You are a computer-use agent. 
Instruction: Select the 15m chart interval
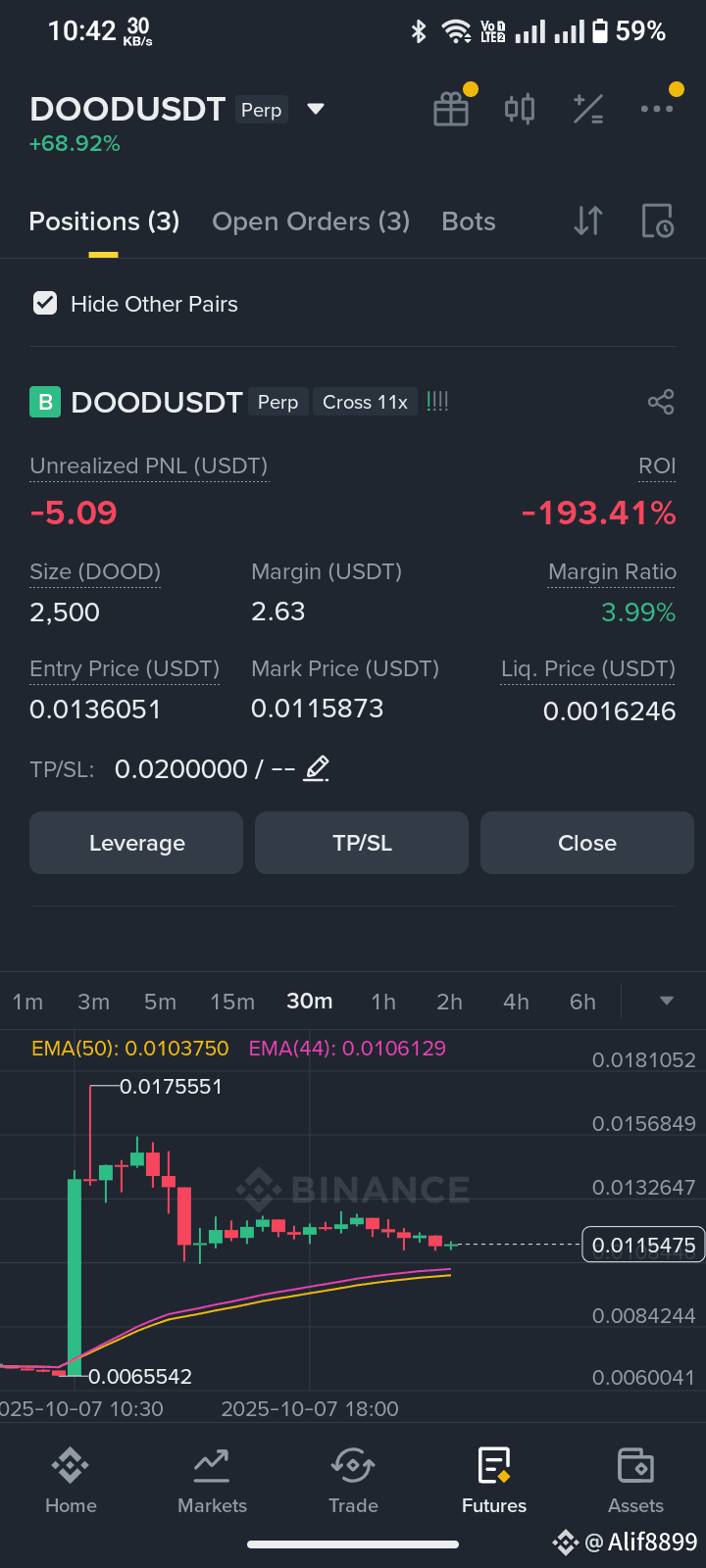coord(232,1002)
